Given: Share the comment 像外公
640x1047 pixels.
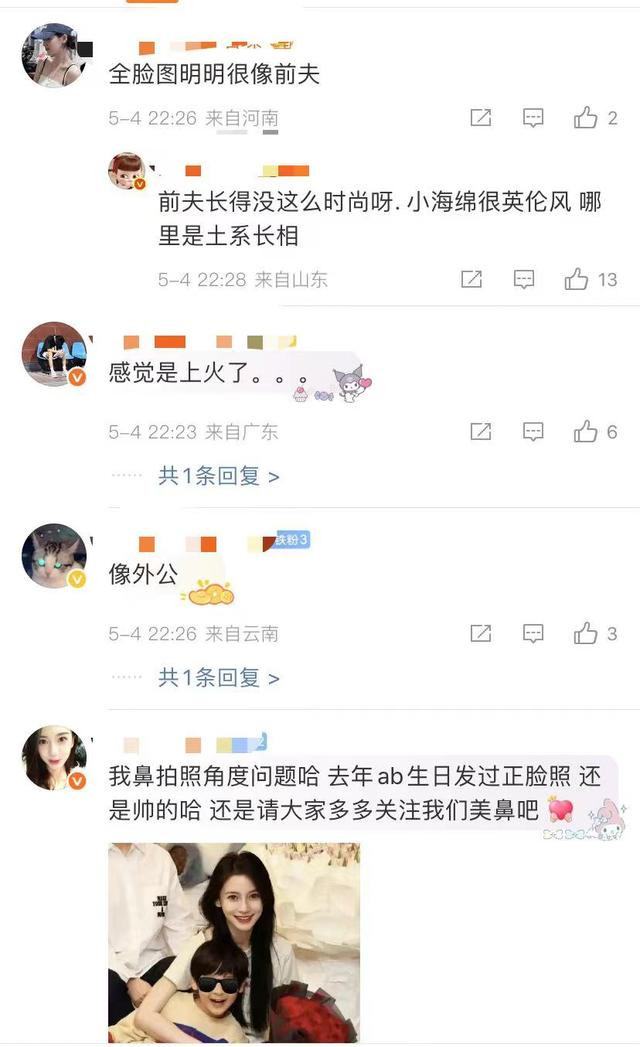Looking at the screenshot, I should 480,633.
